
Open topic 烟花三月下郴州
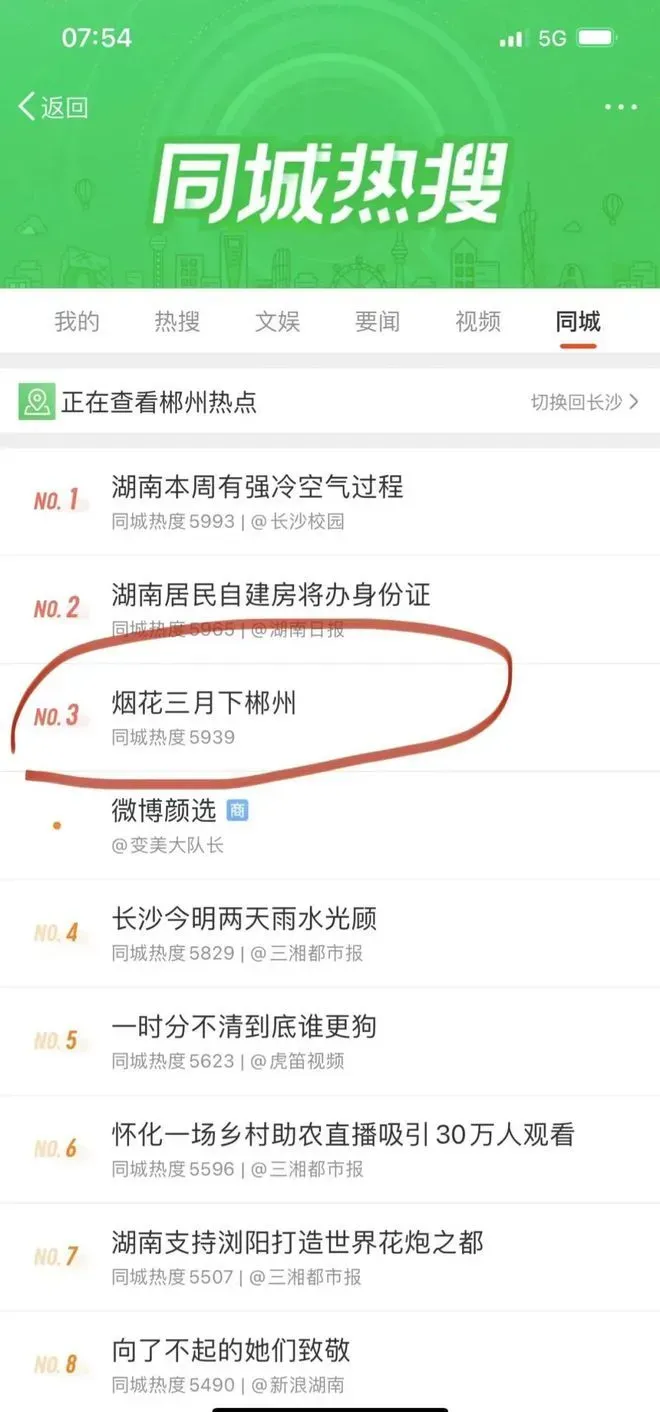pyautogui.click(x=204, y=703)
